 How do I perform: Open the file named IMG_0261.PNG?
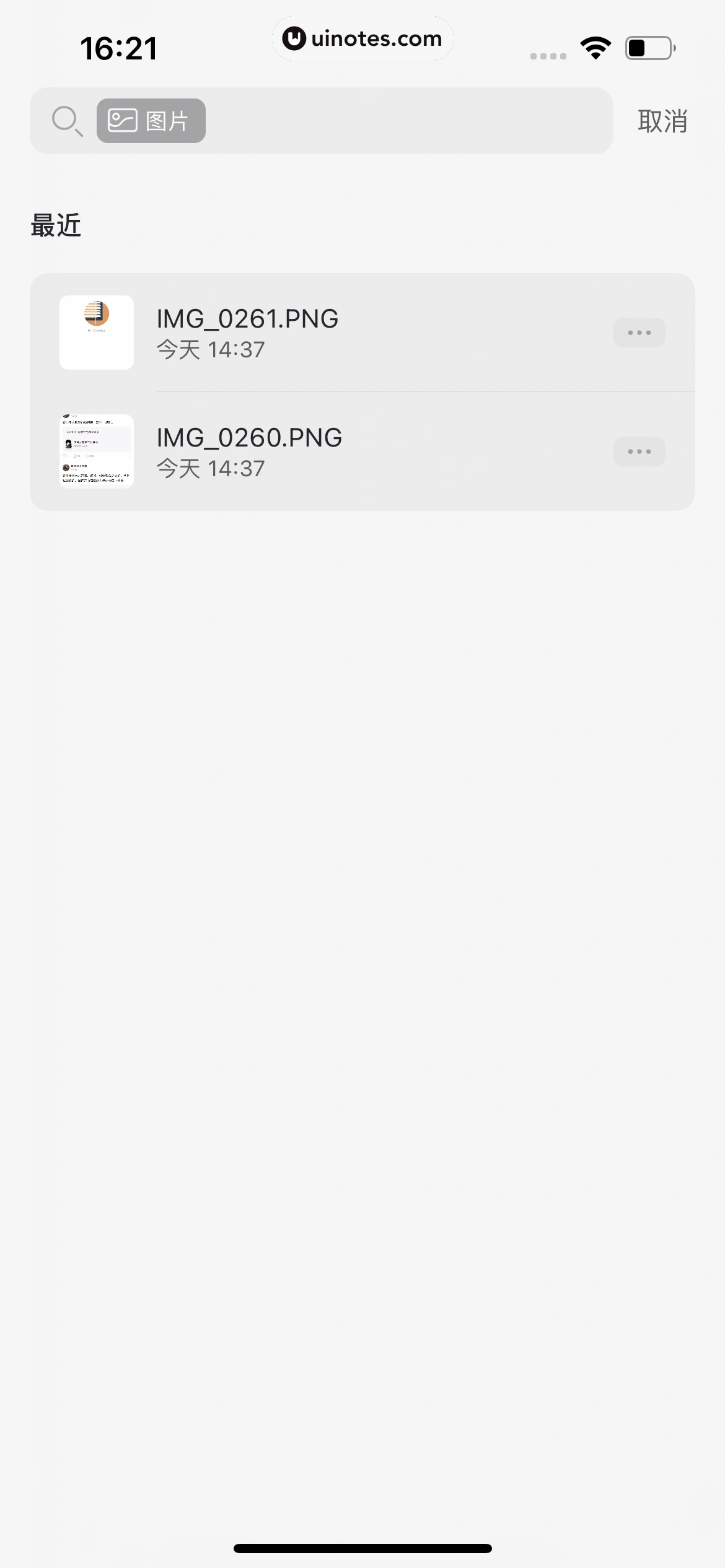click(248, 318)
